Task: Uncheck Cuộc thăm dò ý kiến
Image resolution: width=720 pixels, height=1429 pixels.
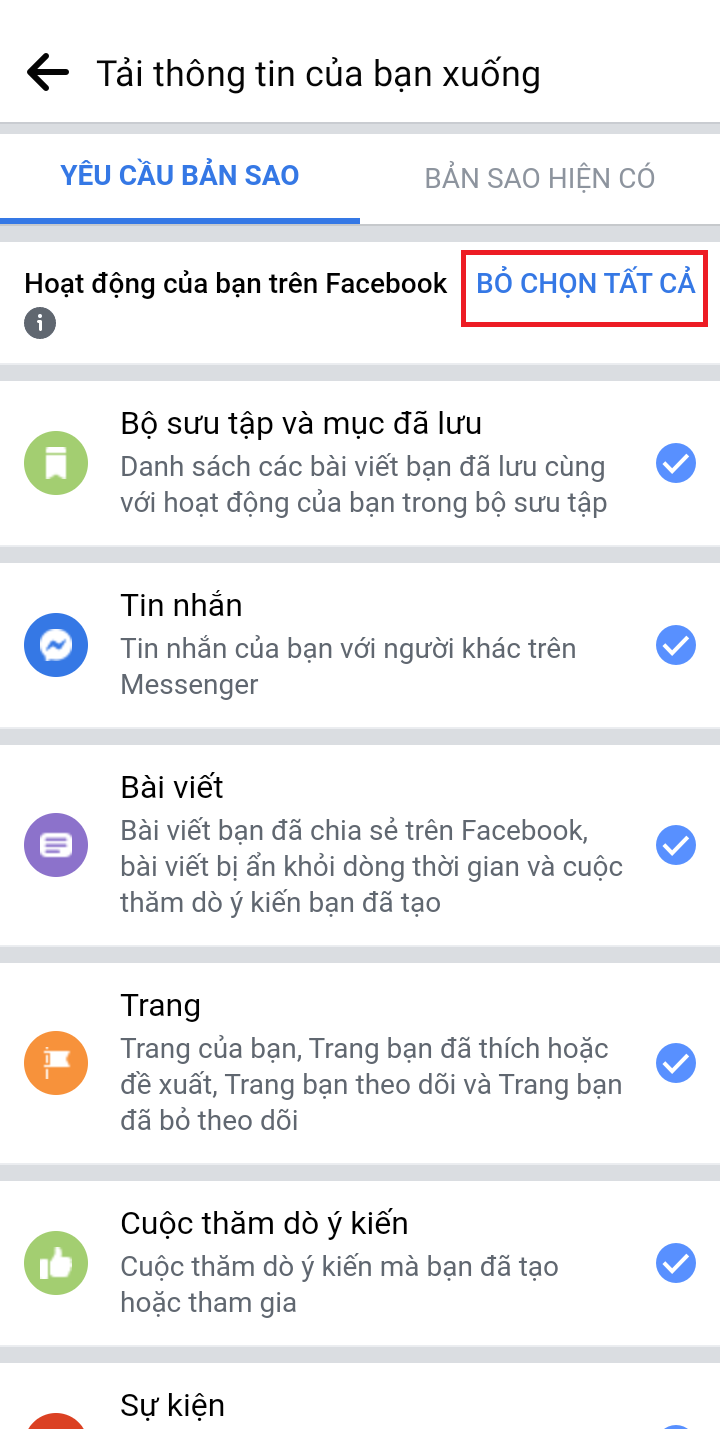Action: (676, 1263)
